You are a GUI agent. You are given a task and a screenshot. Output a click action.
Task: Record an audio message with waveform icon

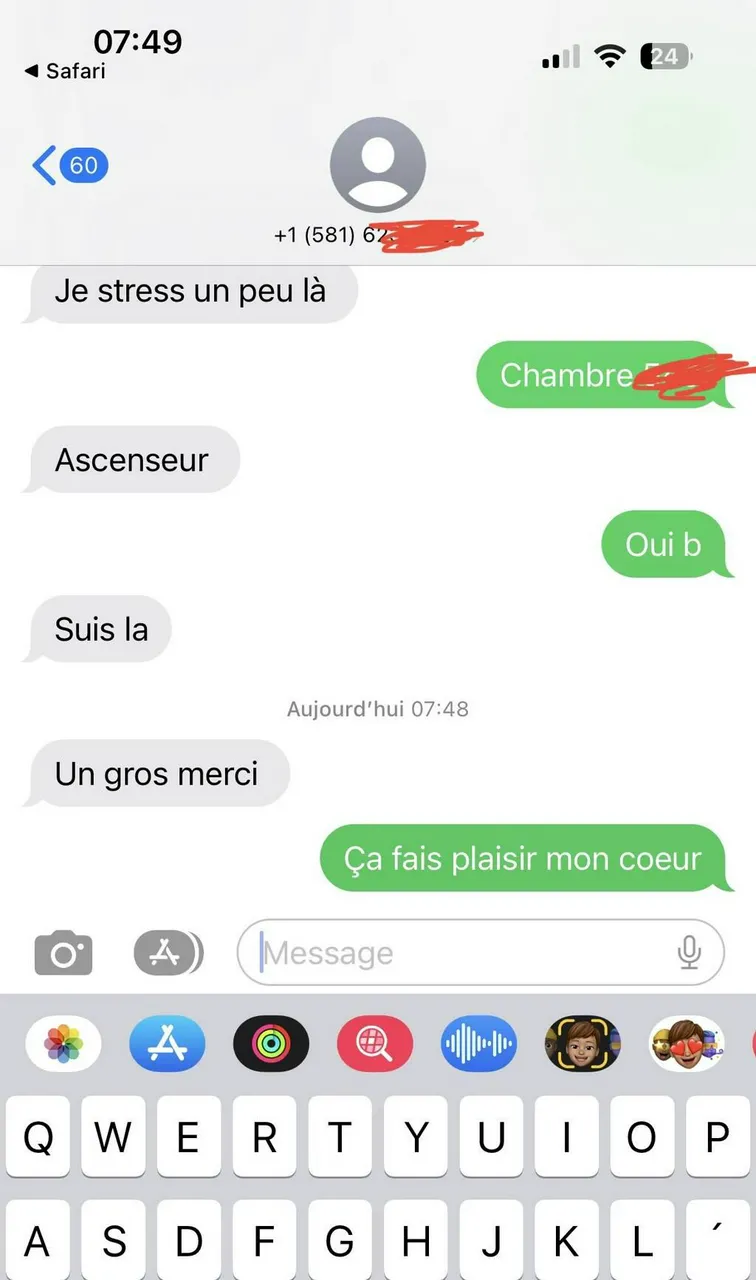(478, 1044)
